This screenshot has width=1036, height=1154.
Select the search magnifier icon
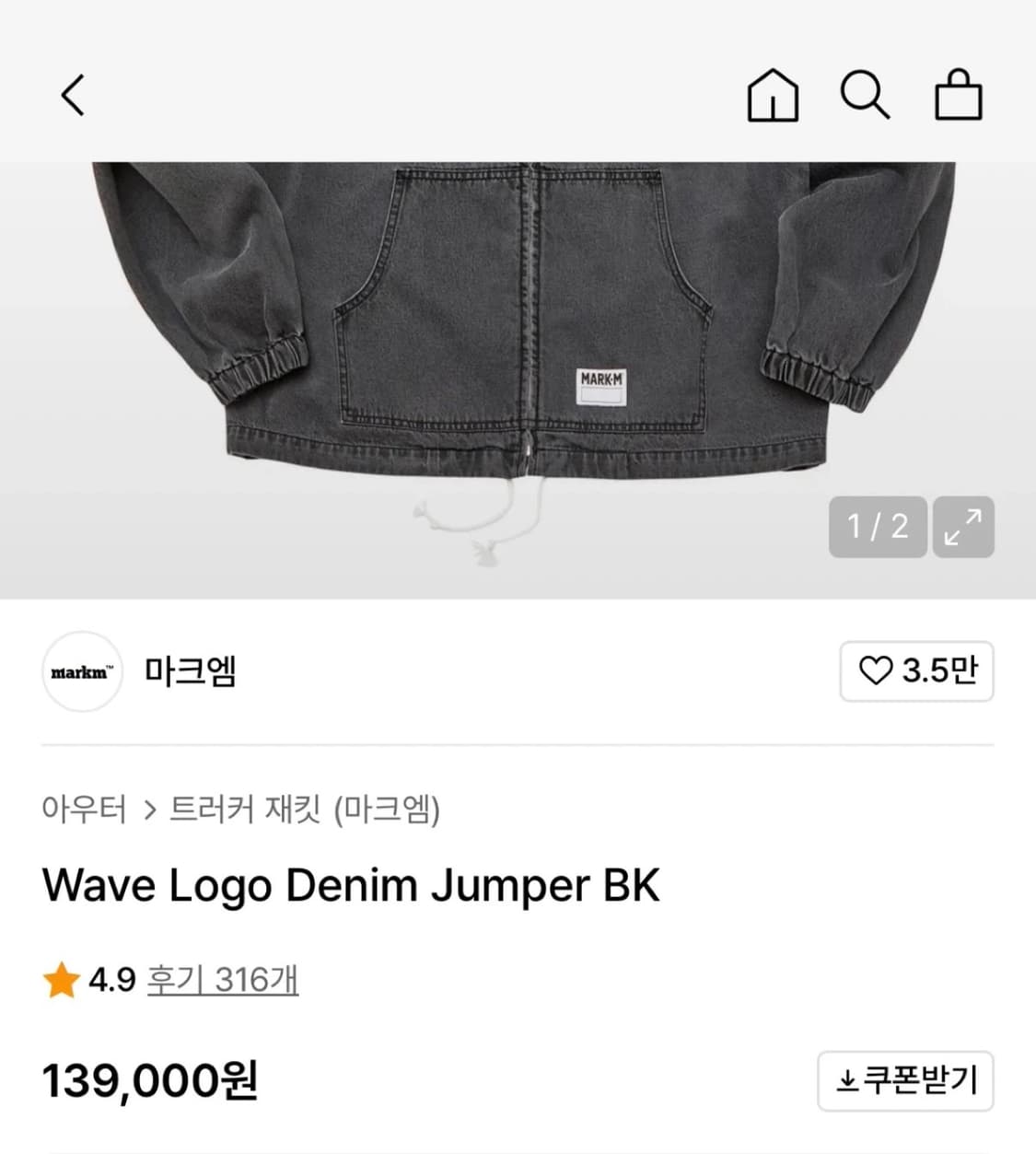(867, 96)
